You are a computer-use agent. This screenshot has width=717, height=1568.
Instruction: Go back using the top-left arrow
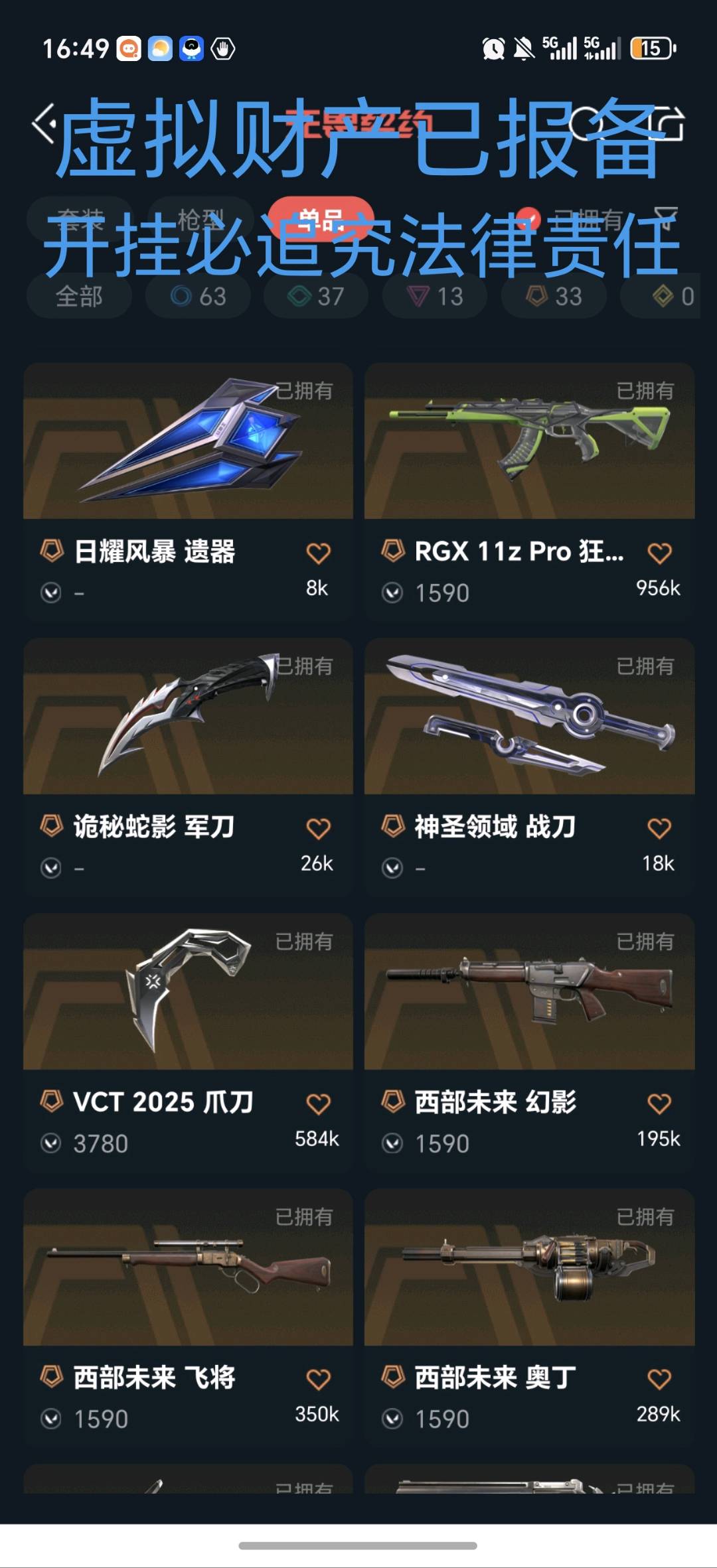45,123
